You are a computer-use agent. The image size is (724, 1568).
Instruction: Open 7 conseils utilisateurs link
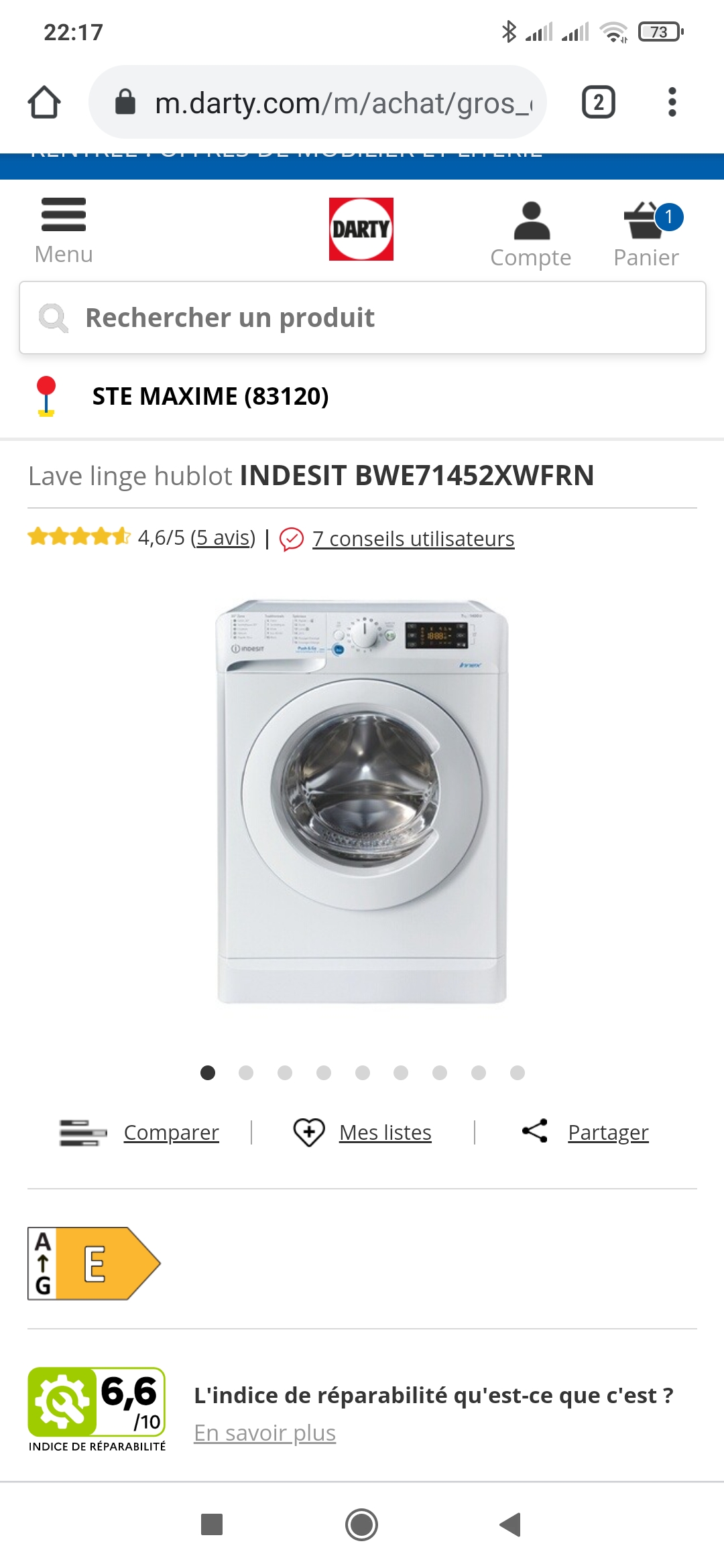click(x=413, y=539)
